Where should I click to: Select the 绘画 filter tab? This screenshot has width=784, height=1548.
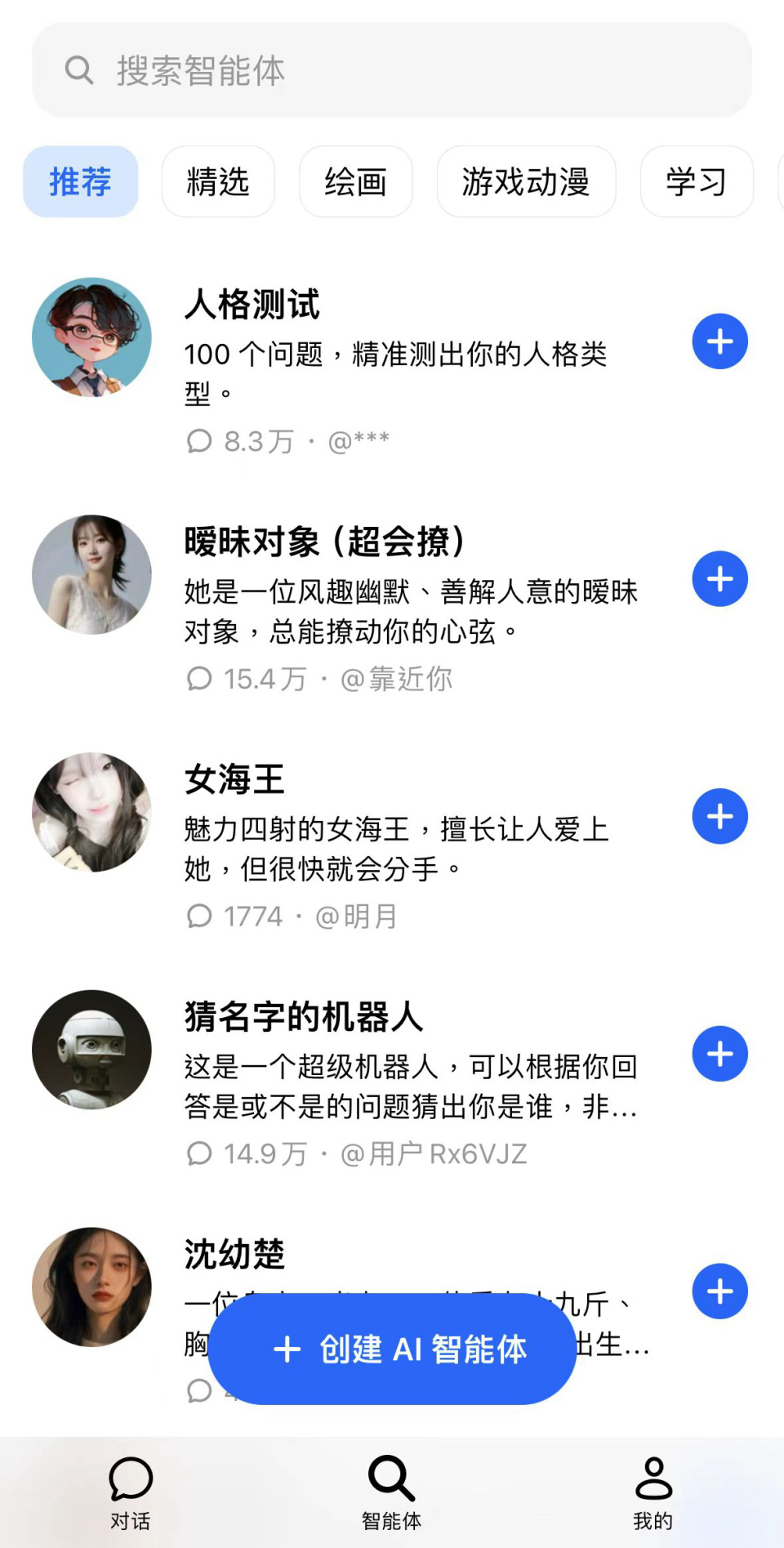tap(357, 182)
